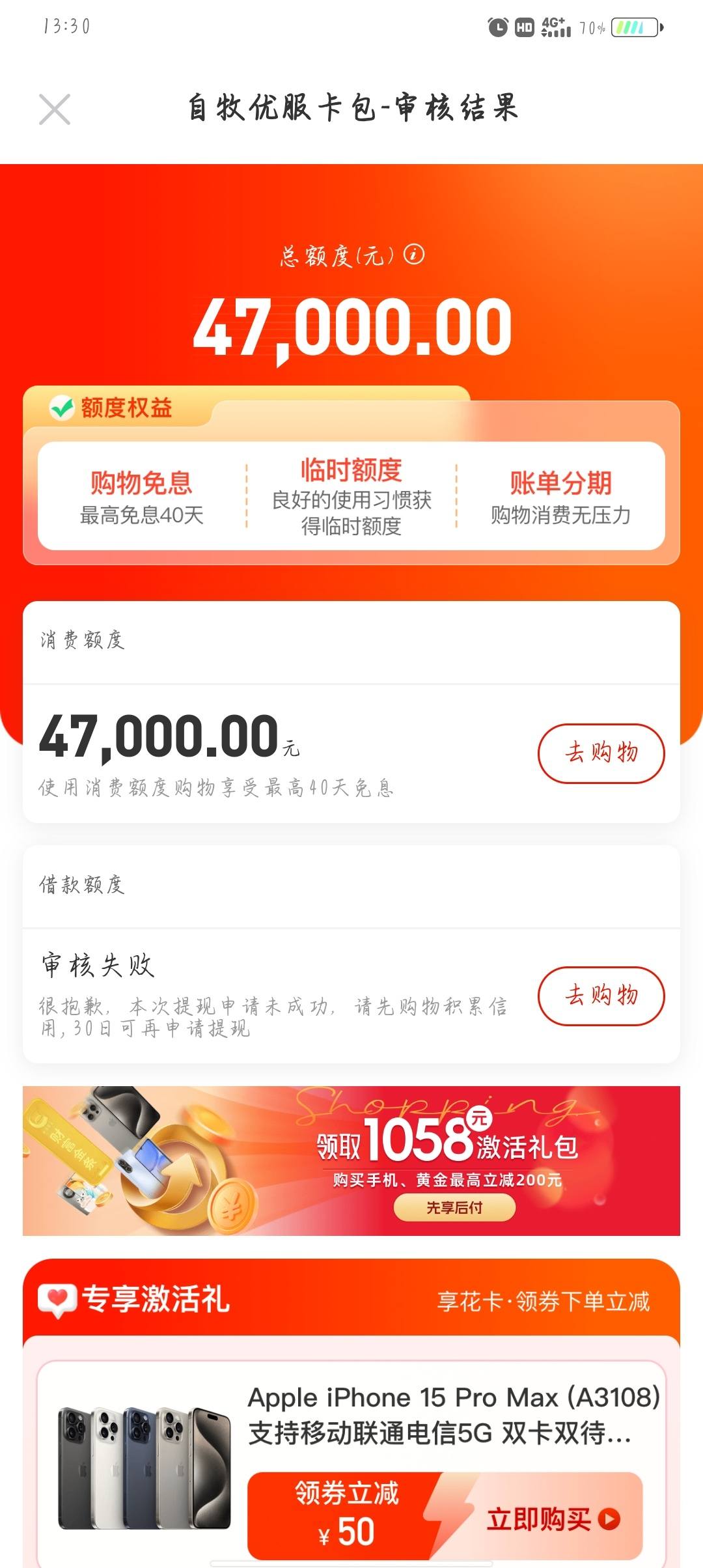Tap the 4G+ network signal icon
This screenshot has width=703, height=1568.
click(557, 26)
